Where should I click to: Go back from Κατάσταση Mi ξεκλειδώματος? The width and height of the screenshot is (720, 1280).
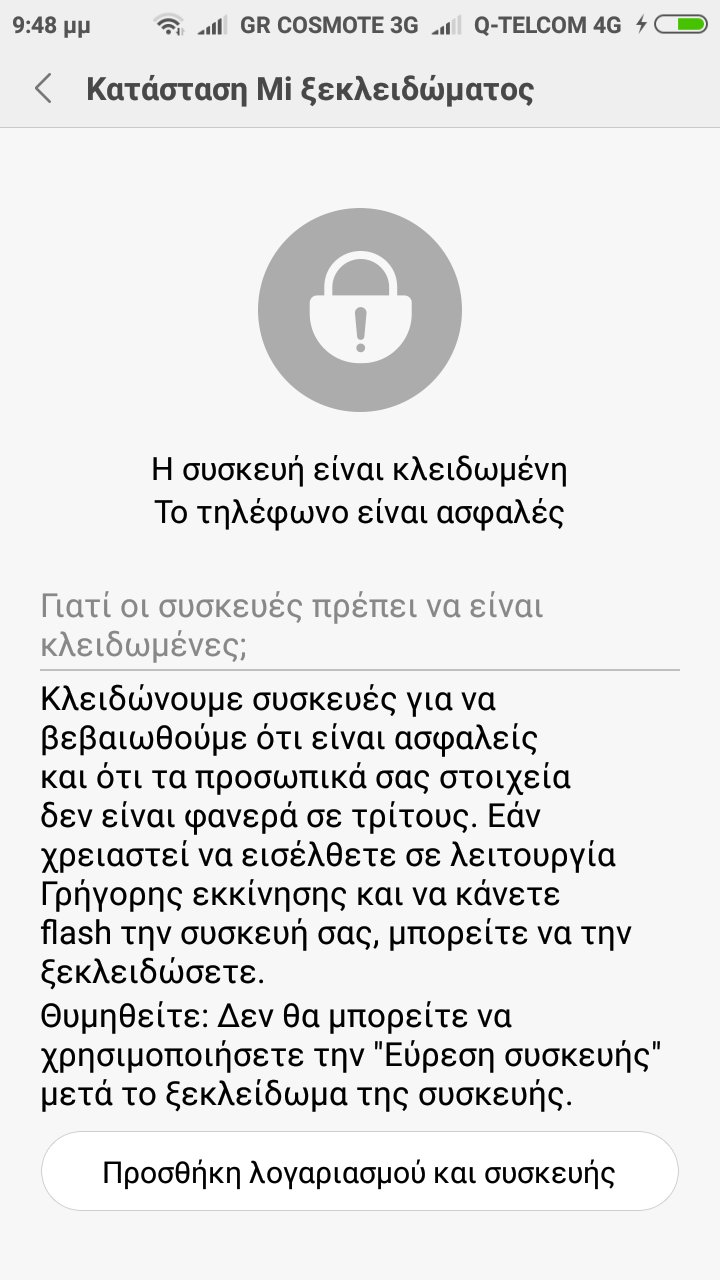click(43, 88)
